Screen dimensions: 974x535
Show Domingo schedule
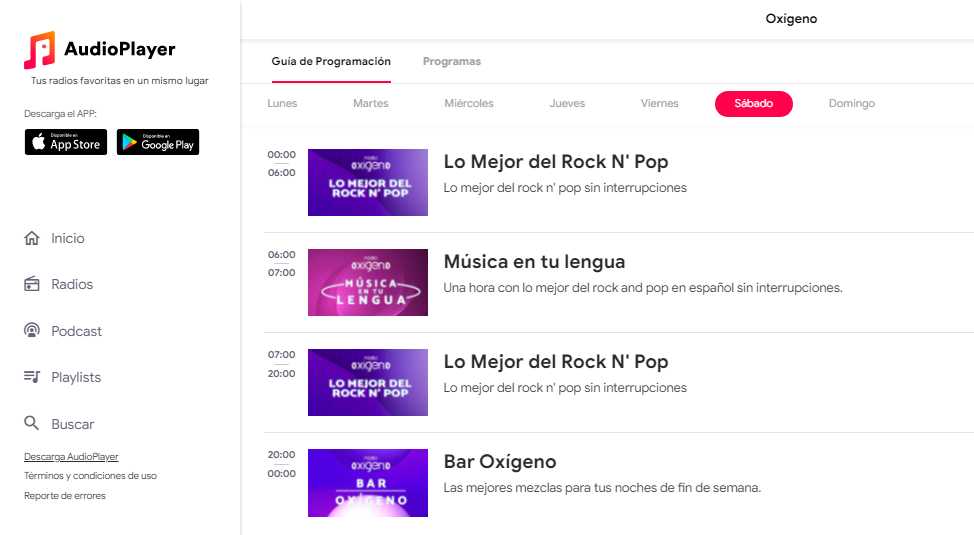(x=852, y=104)
